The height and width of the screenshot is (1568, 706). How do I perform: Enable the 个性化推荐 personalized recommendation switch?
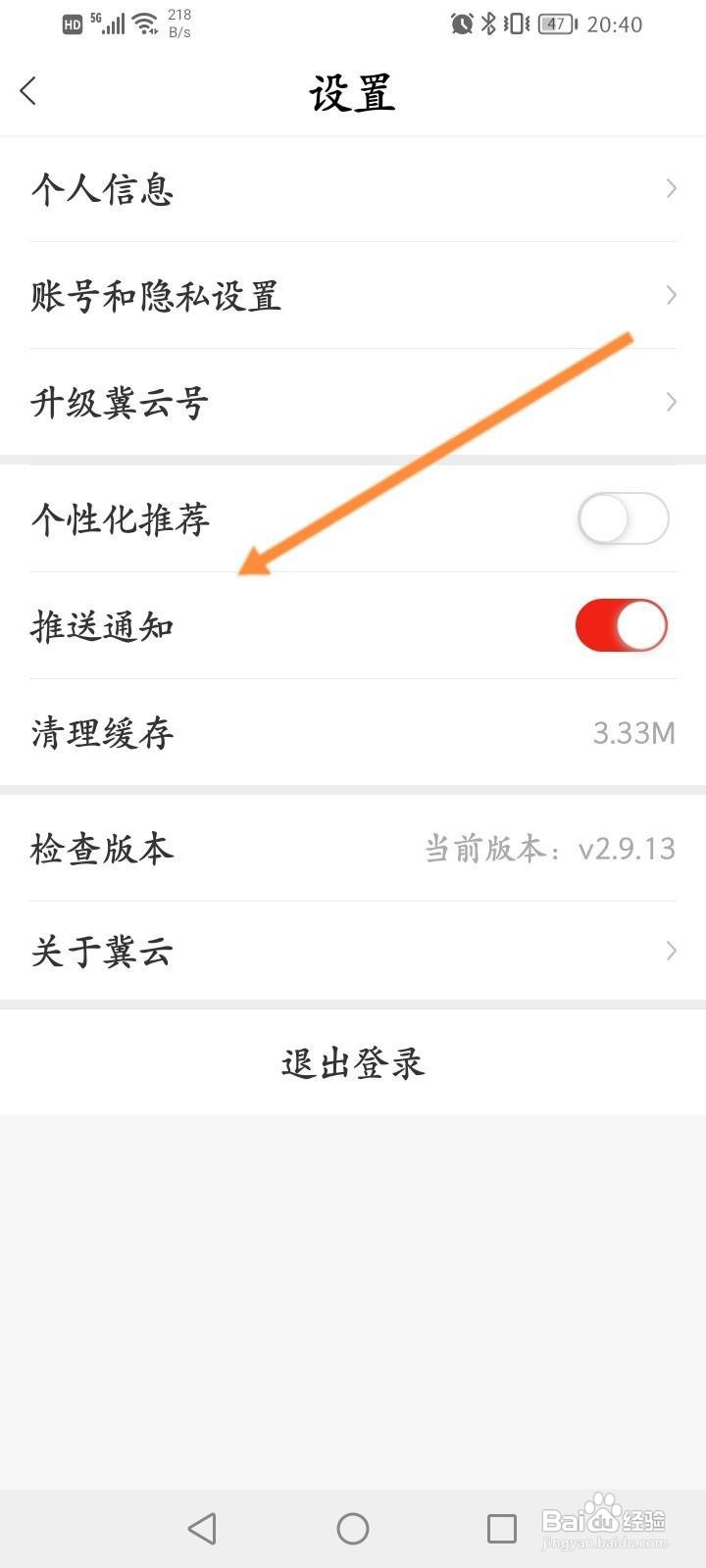tap(622, 519)
